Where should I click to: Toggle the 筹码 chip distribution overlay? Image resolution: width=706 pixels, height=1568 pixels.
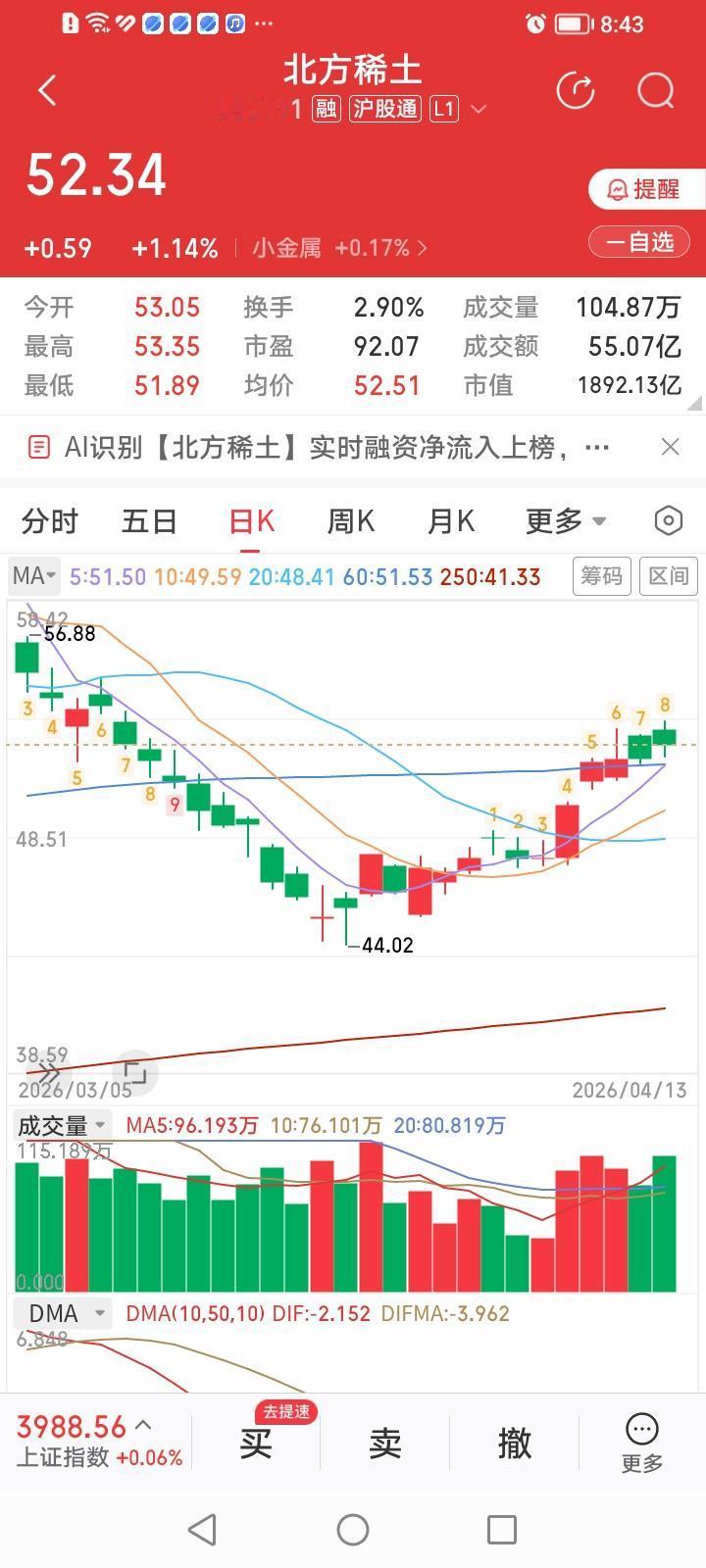tap(601, 576)
